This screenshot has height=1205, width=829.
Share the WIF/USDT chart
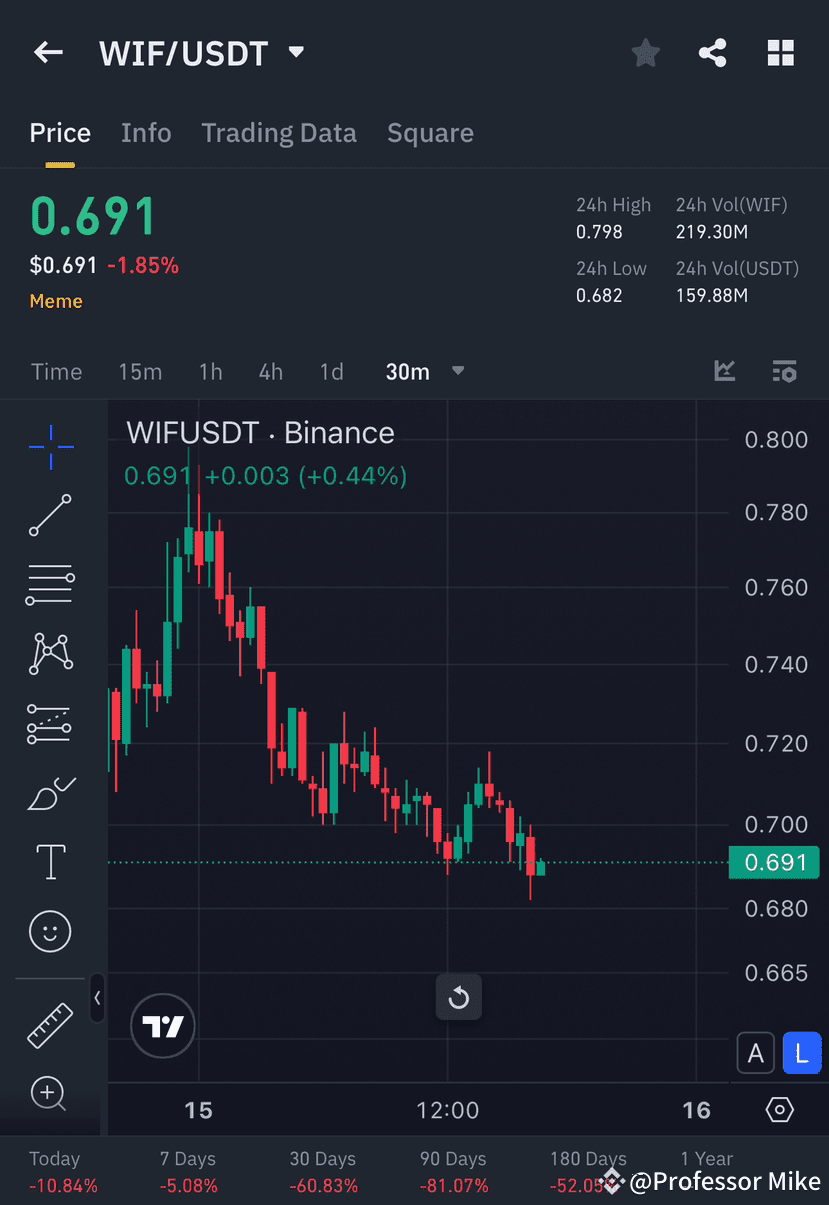click(x=712, y=53)
